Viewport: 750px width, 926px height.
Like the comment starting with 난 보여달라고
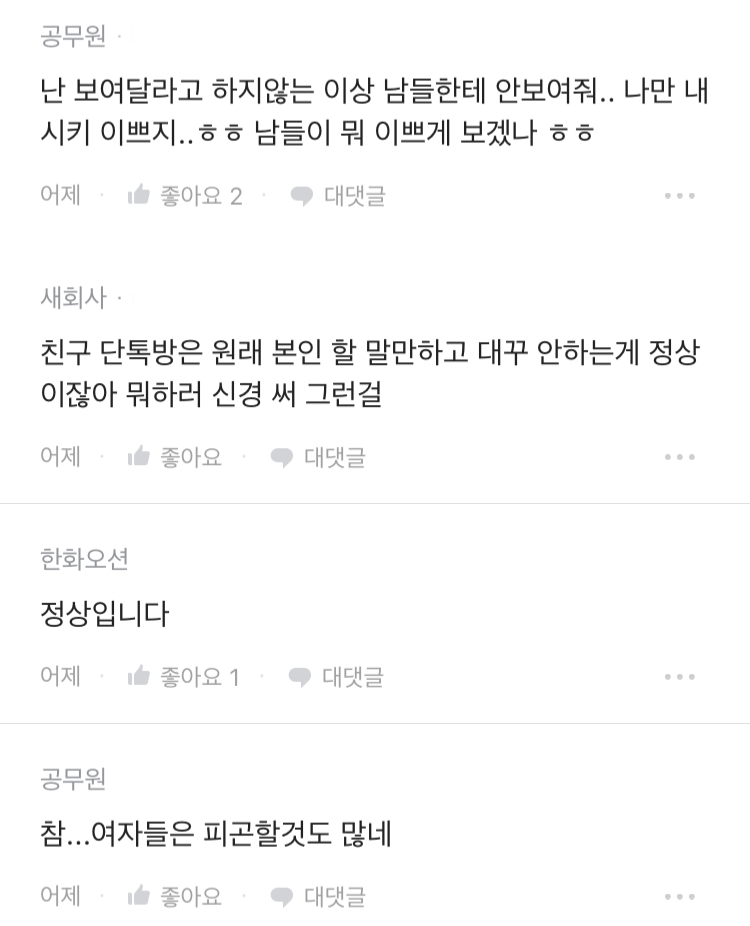(185, 196)
